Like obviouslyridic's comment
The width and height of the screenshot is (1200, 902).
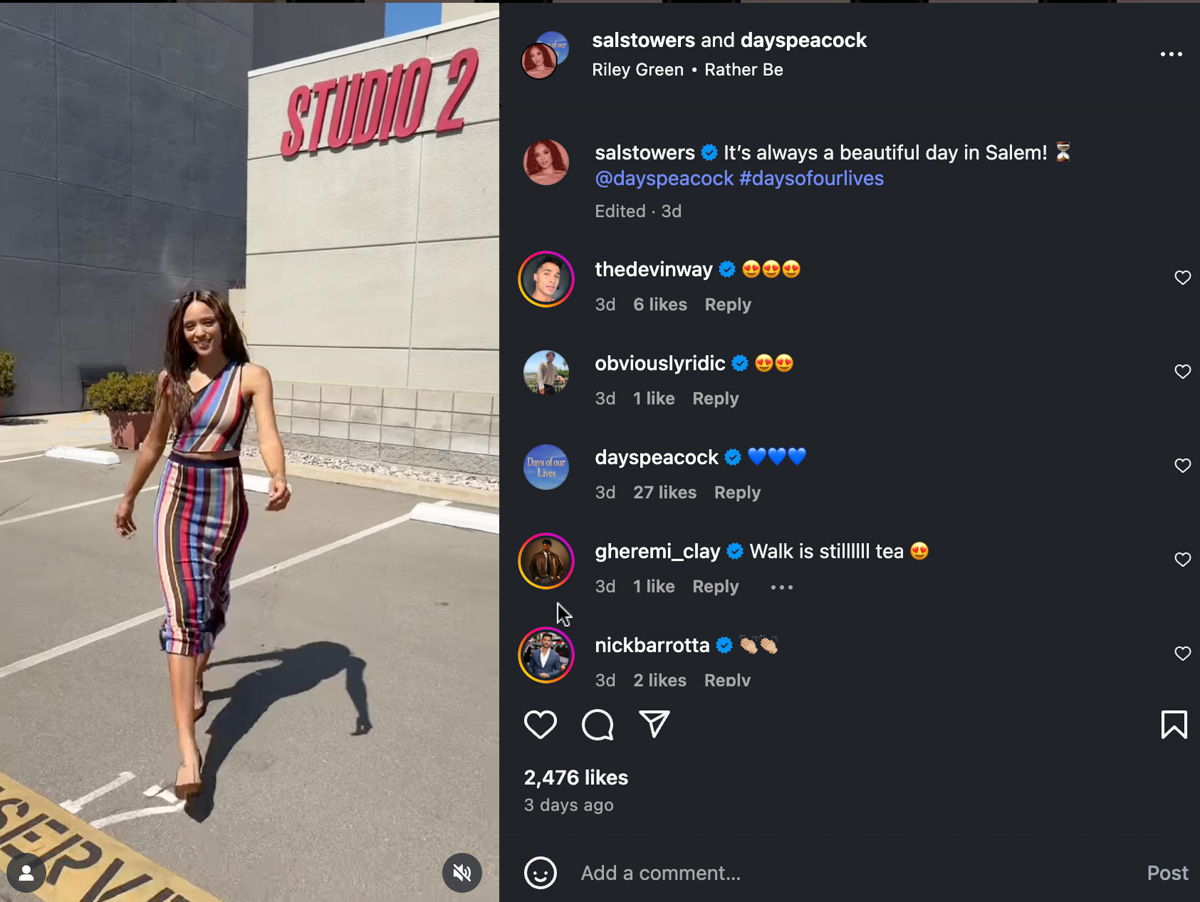pos(1182,371)
